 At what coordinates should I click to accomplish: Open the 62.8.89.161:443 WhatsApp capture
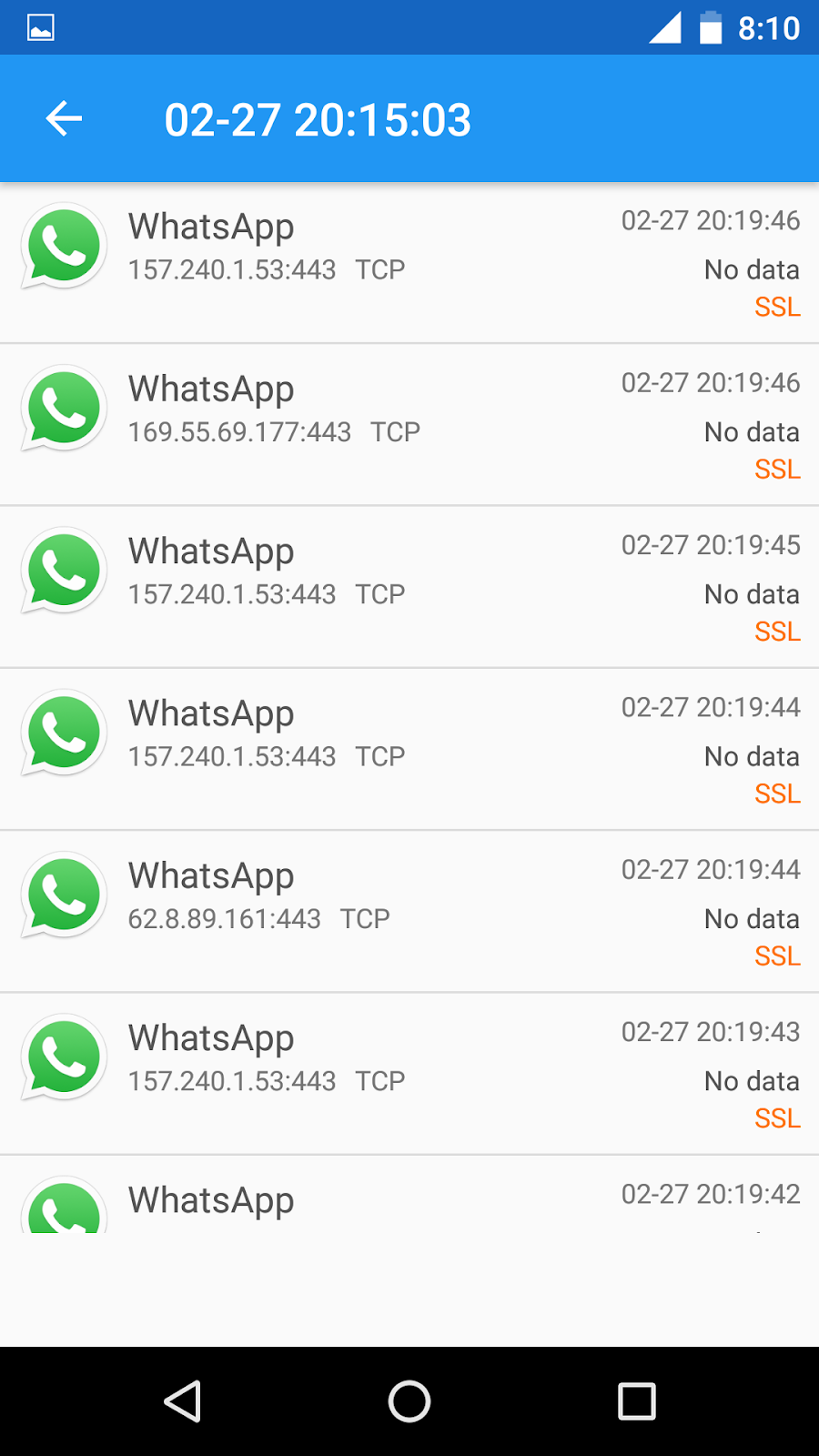tap(409, 912)
